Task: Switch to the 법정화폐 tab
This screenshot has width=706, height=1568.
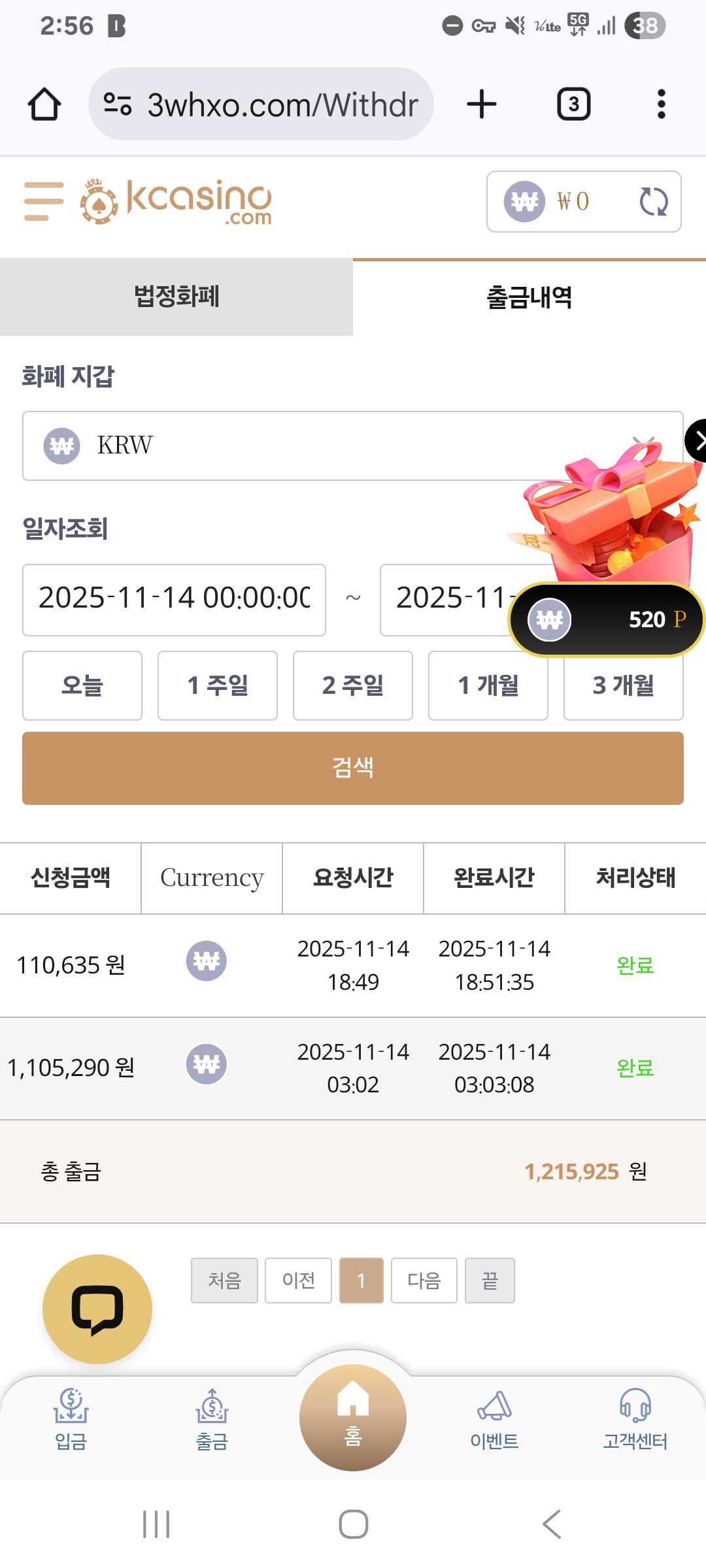Action: point(176,297)
